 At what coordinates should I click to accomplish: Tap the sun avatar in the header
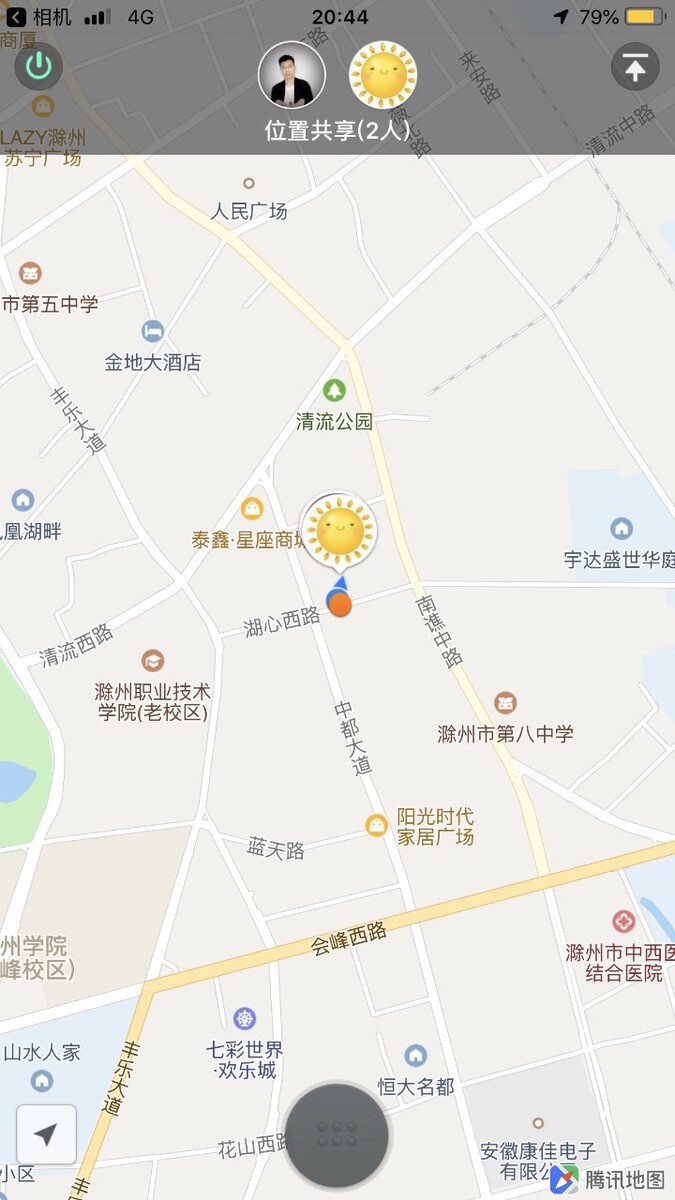click(x=382, y=77)
